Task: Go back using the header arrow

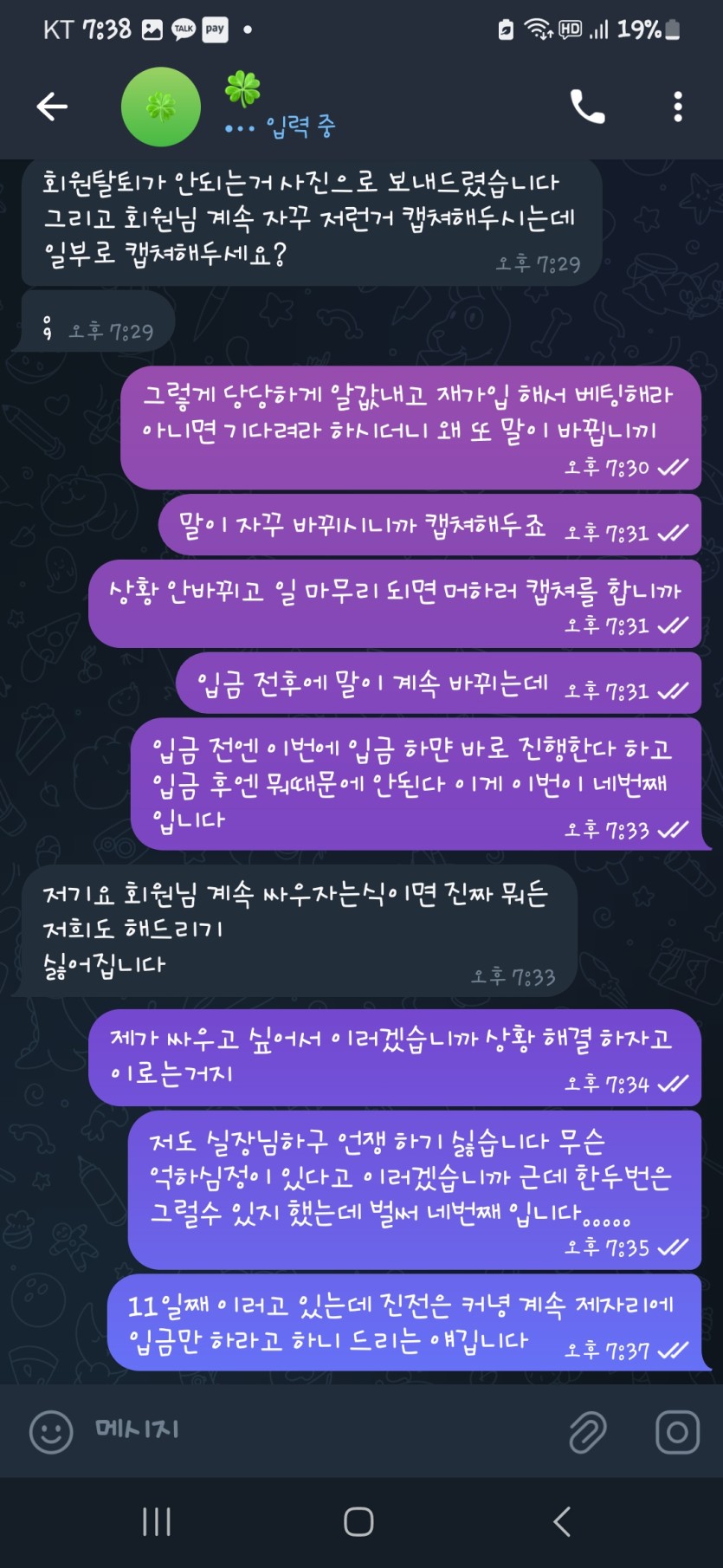Action: pyautogui.click(x=52, y=107)
